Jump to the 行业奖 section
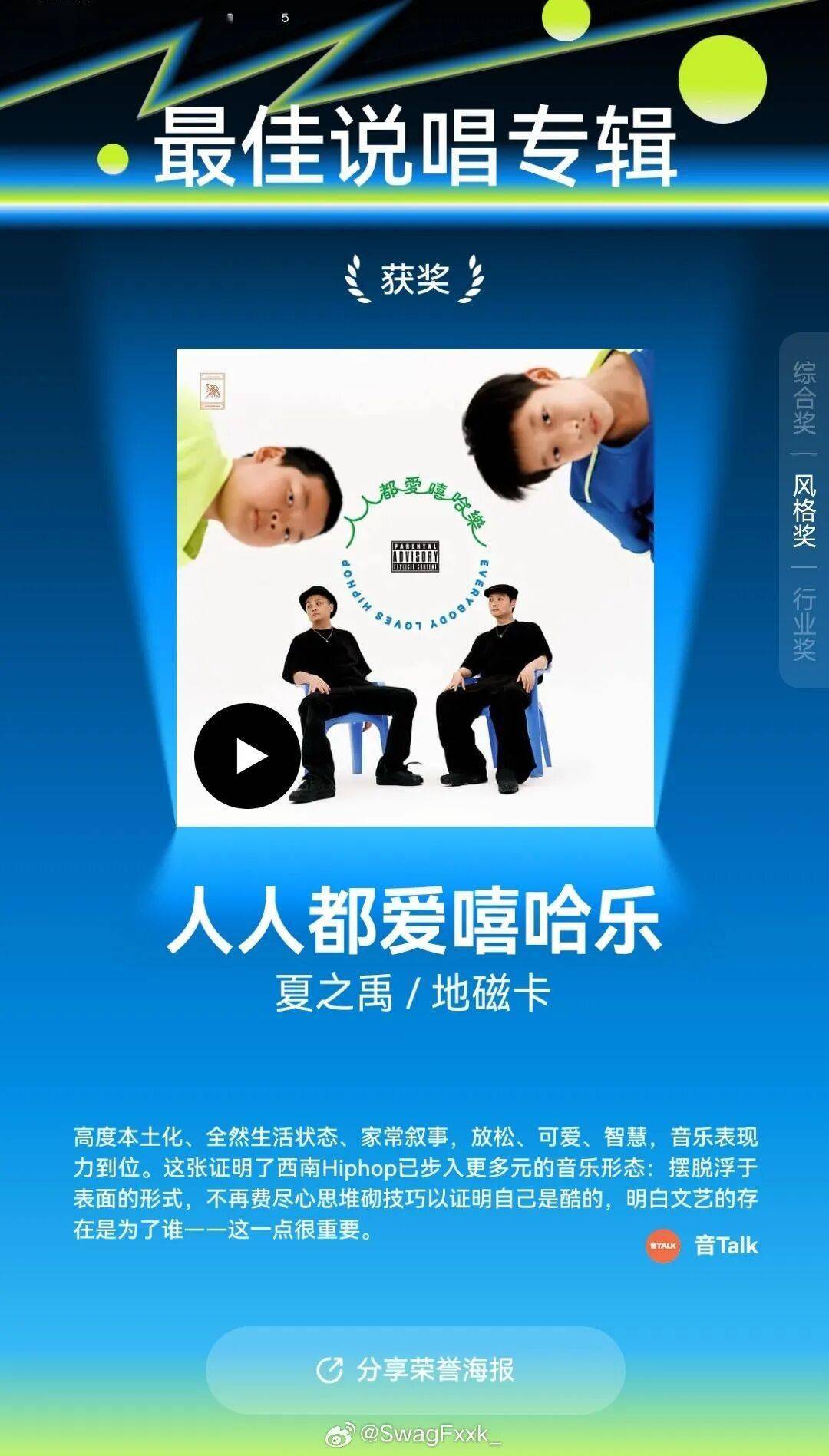The width and height of the screenshot is (829, 1456). pyautogui.click(x=804, y=623)
